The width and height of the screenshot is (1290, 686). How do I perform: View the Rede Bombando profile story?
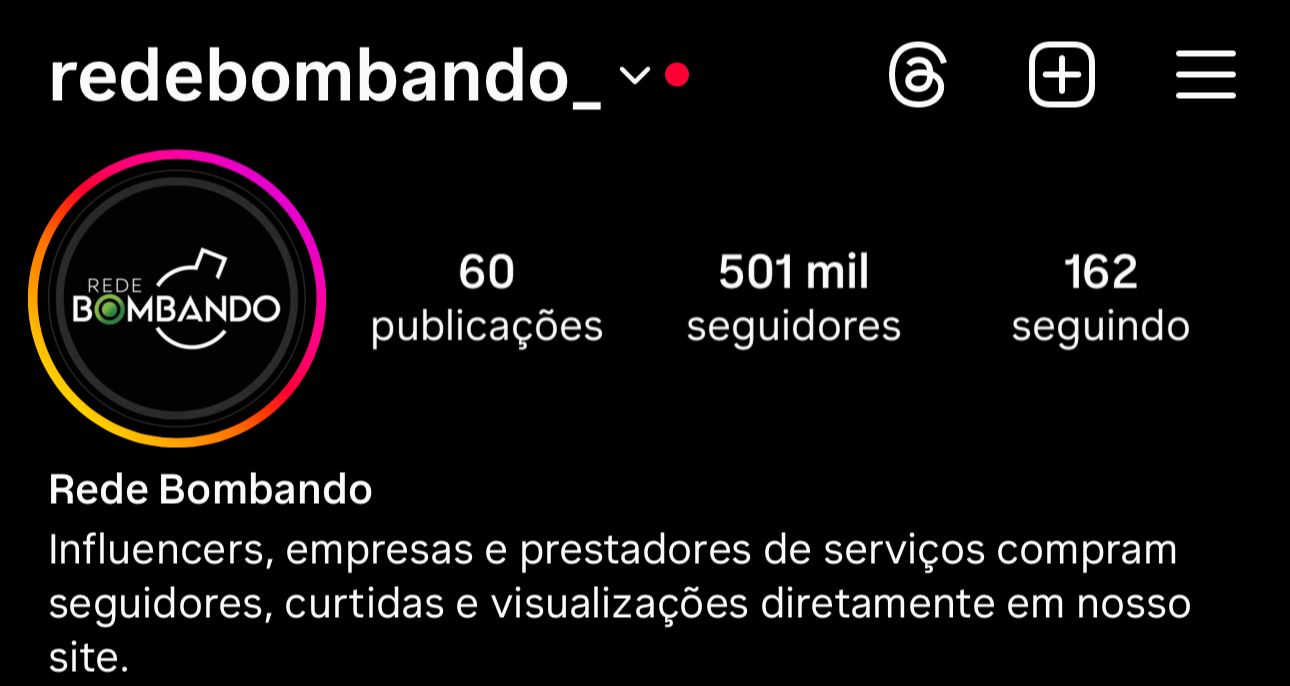coord(177,298)
